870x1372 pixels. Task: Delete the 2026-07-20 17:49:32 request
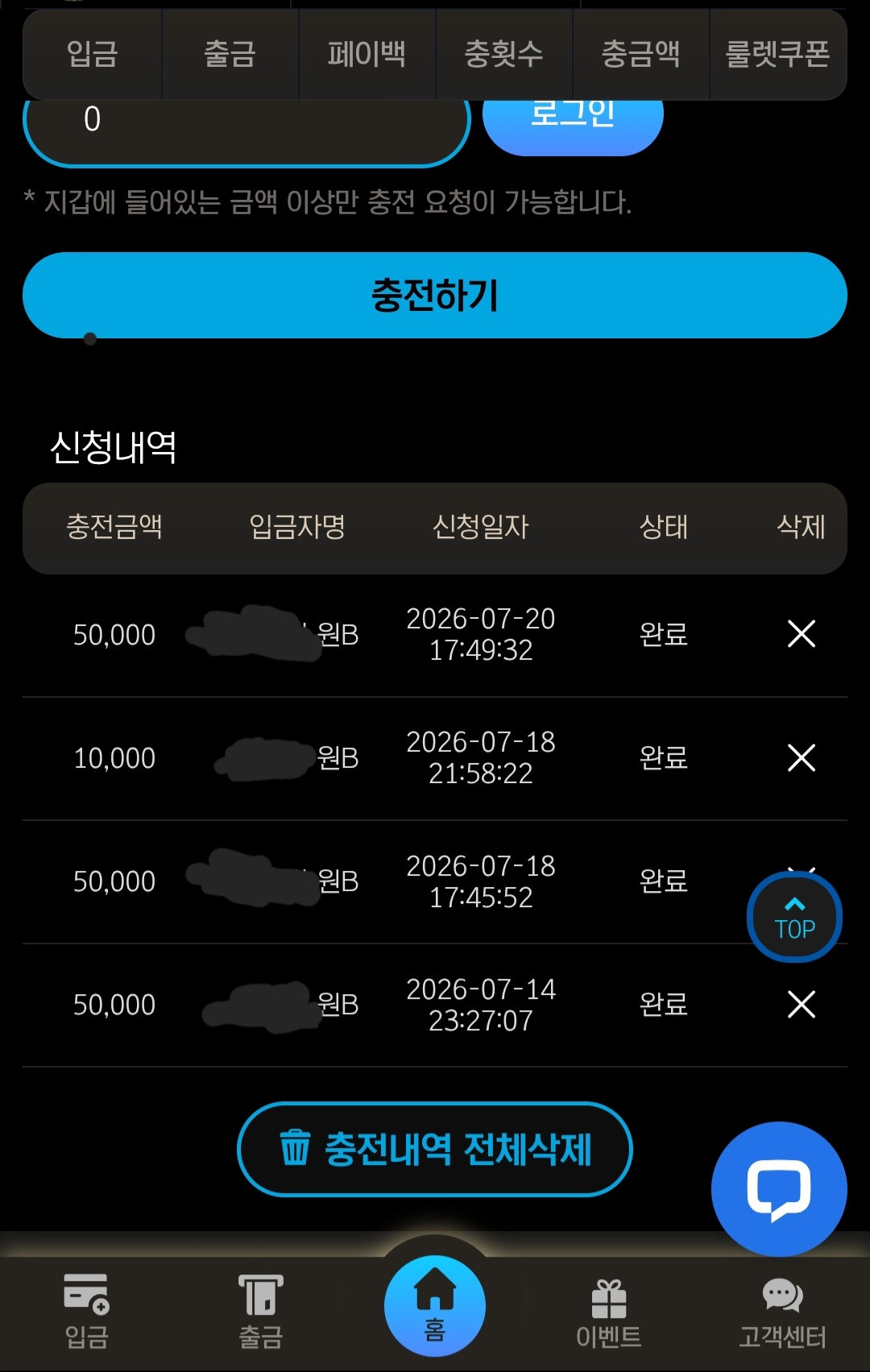(x=801, y=634)
